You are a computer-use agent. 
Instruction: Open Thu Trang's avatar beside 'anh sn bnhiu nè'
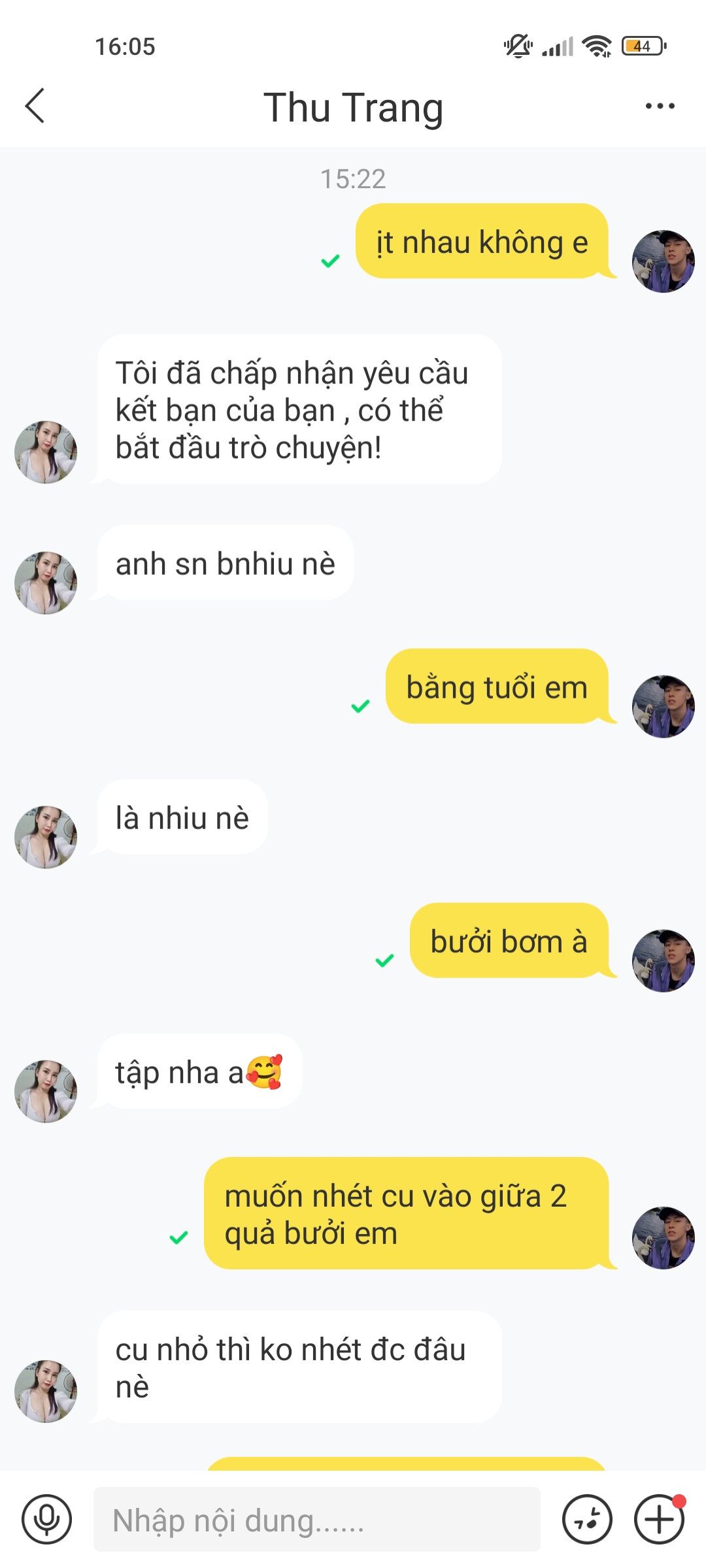click(46, 582)
